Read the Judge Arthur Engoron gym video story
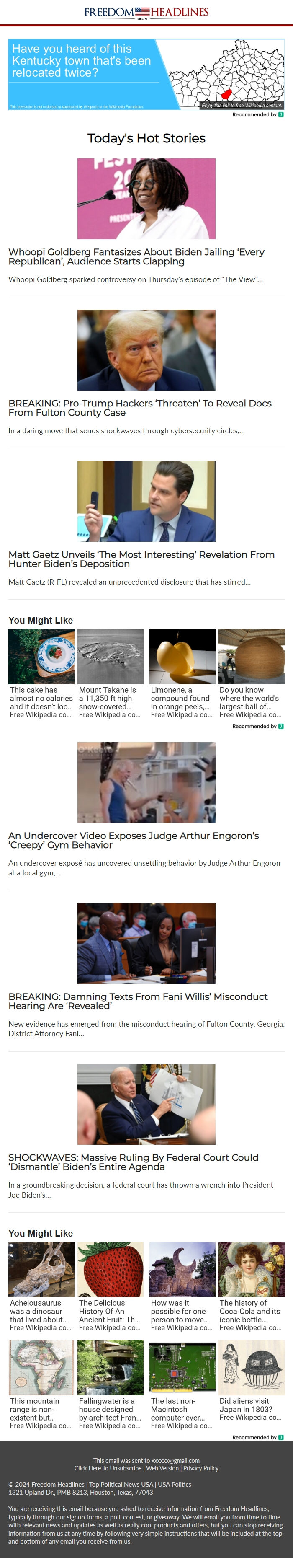The width and height of the screenshot is (293, 1568). [x=133, y=840]
